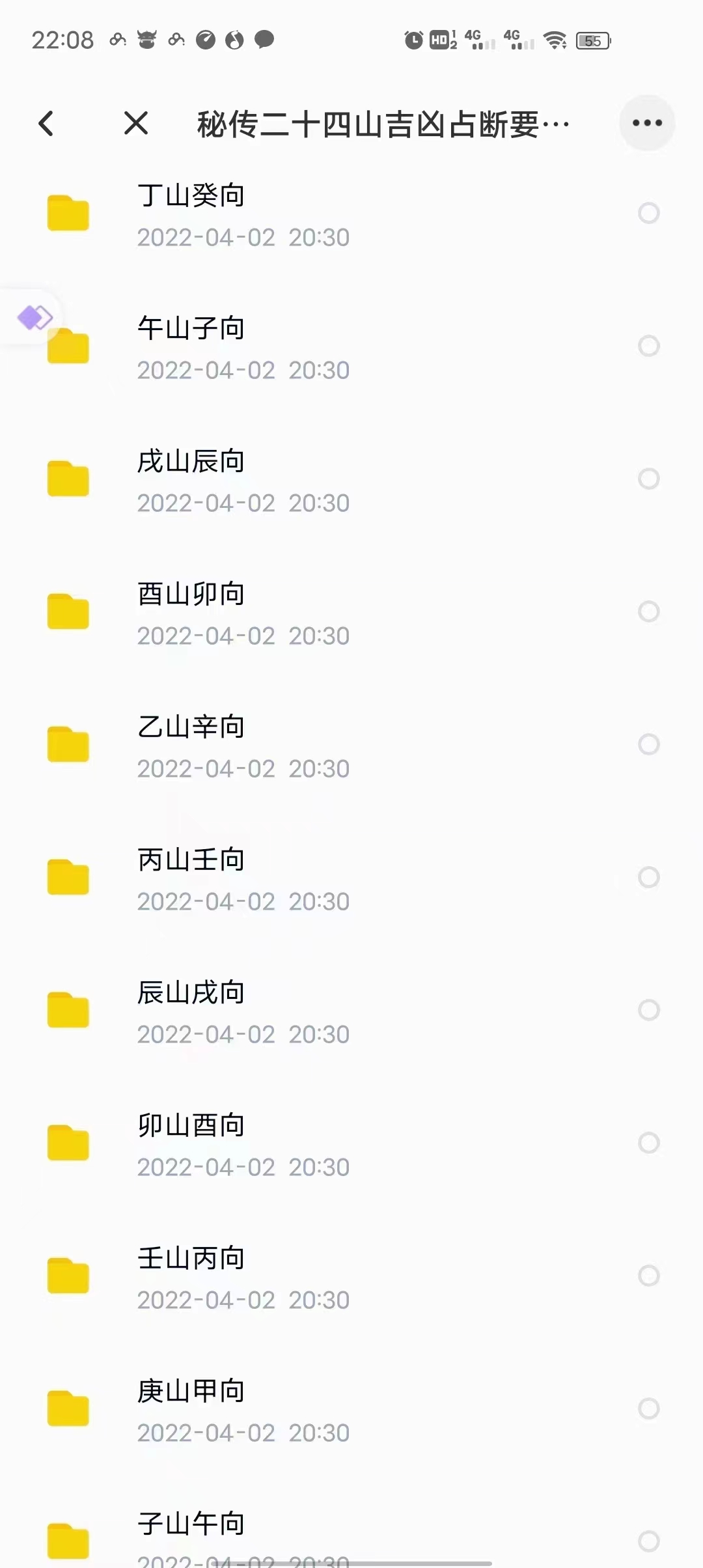Tap the folder icon of 庚山甲向
The width and height of the screenshot is (703, 1568).
click(68, 1408)
